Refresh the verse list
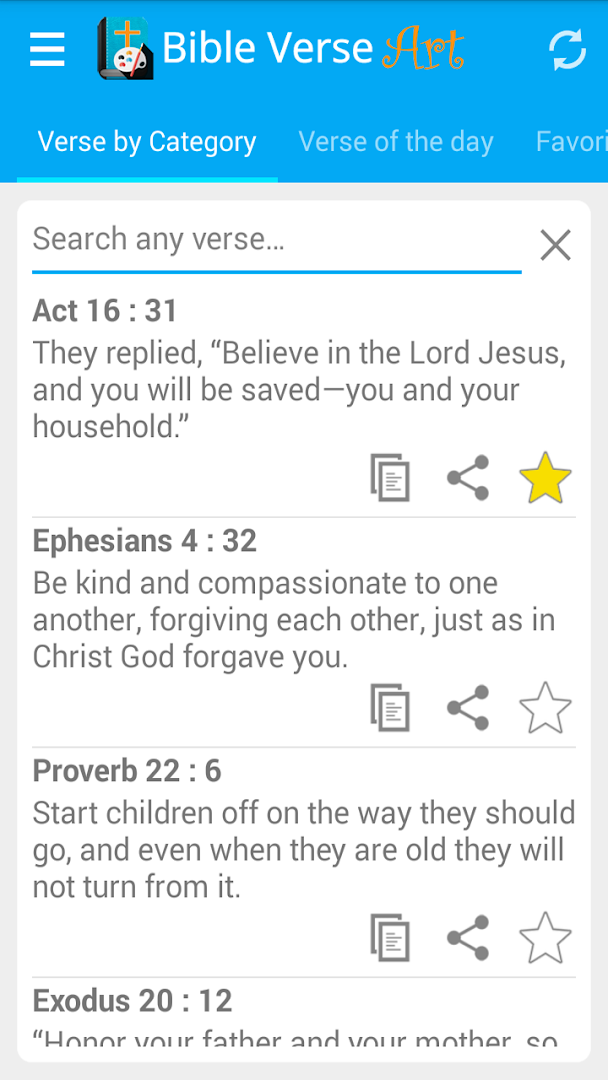This screenshot has height=1080, width=608. [567, 49]
